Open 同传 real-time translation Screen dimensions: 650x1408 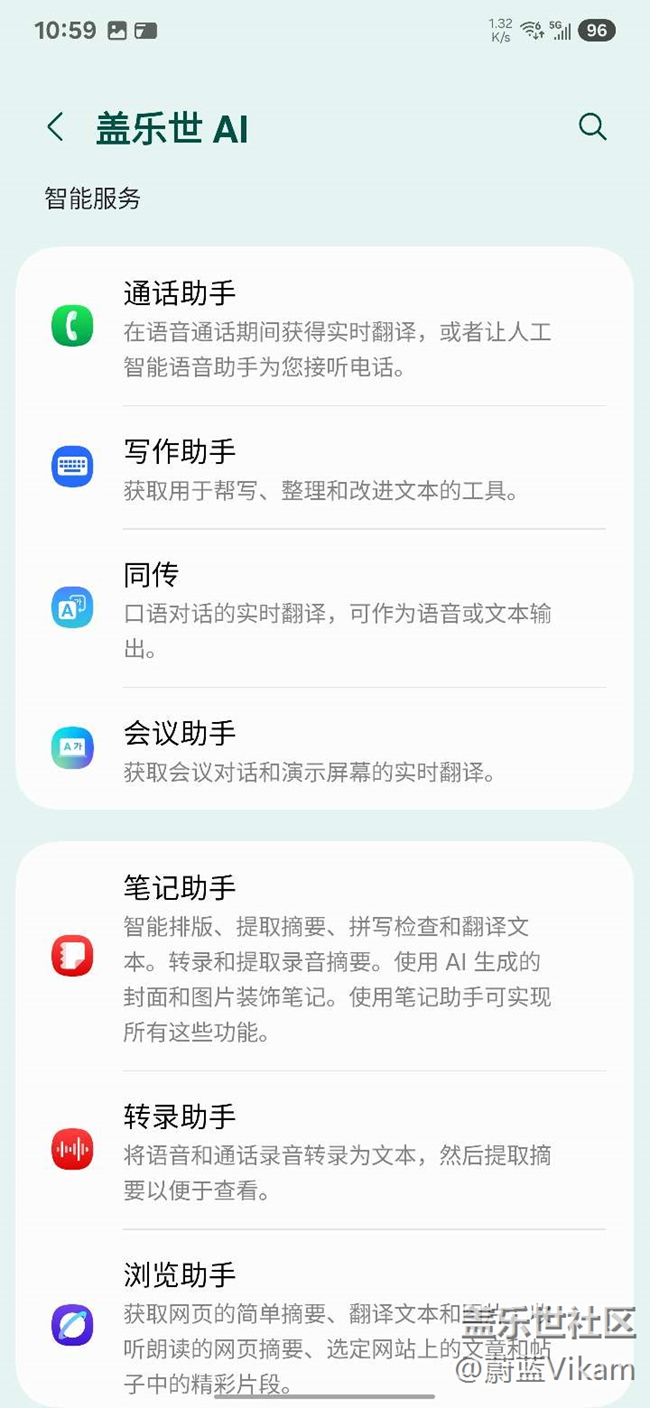(x=324, y=608)
